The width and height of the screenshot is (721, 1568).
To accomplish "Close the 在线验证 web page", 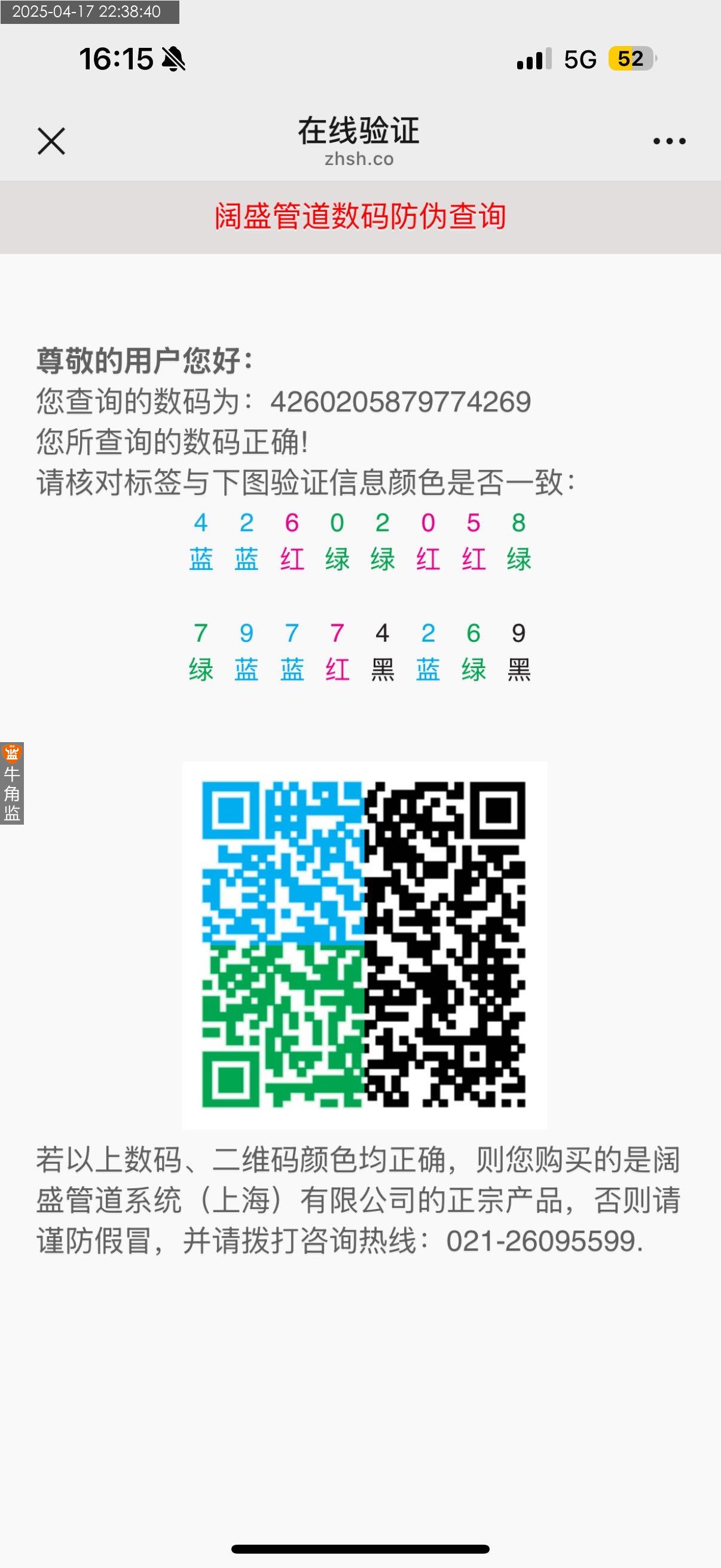I will pos(51,141).
